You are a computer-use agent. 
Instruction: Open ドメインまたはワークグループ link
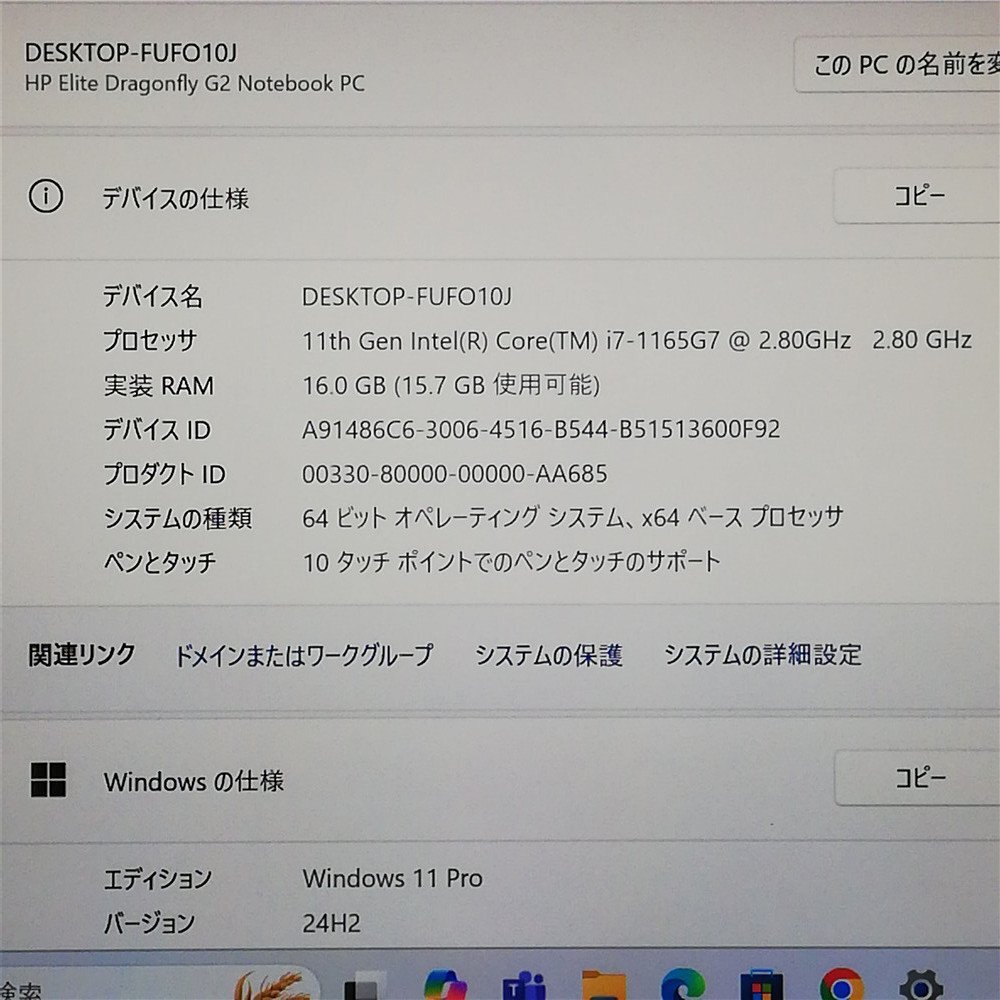(x=303, y=655)
